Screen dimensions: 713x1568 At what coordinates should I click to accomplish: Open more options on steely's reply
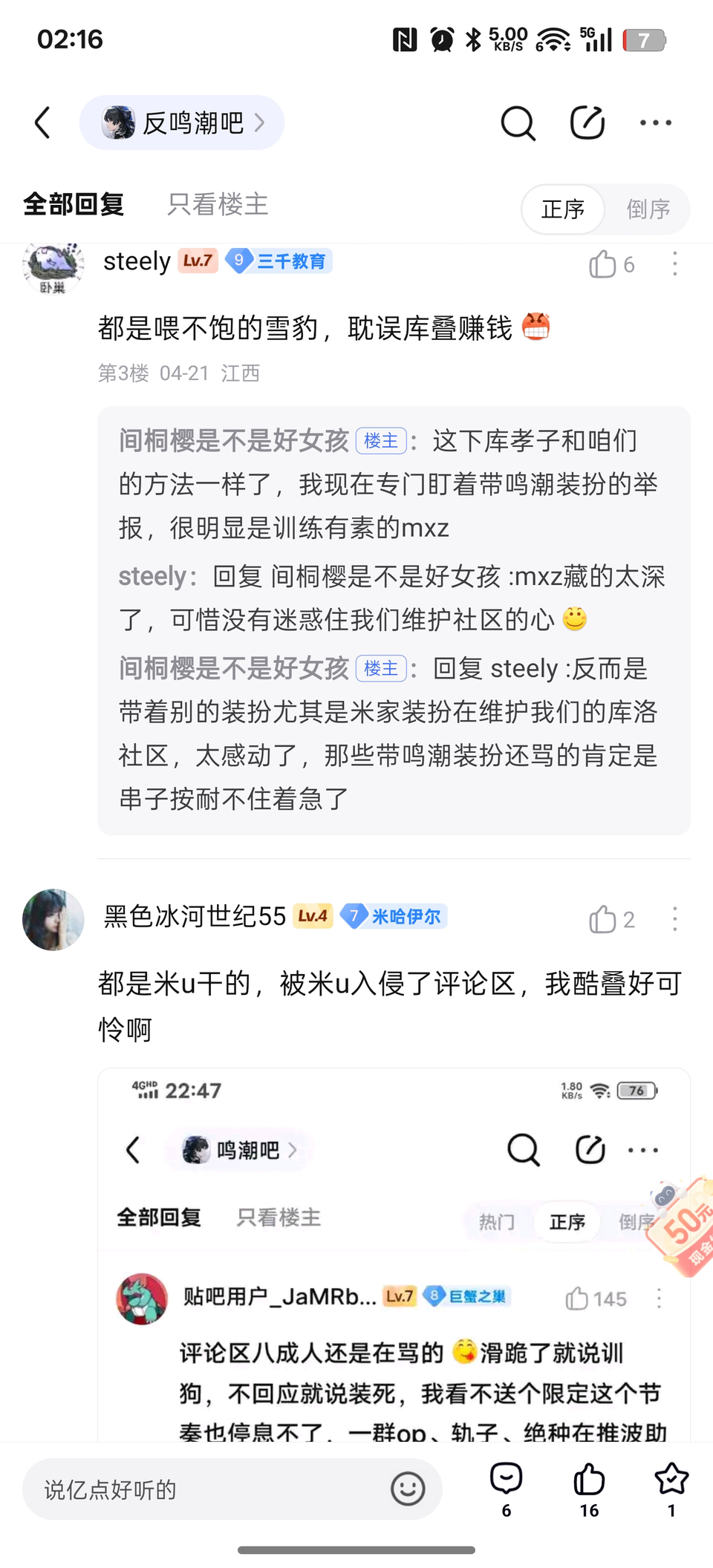[x=674, y=264]
